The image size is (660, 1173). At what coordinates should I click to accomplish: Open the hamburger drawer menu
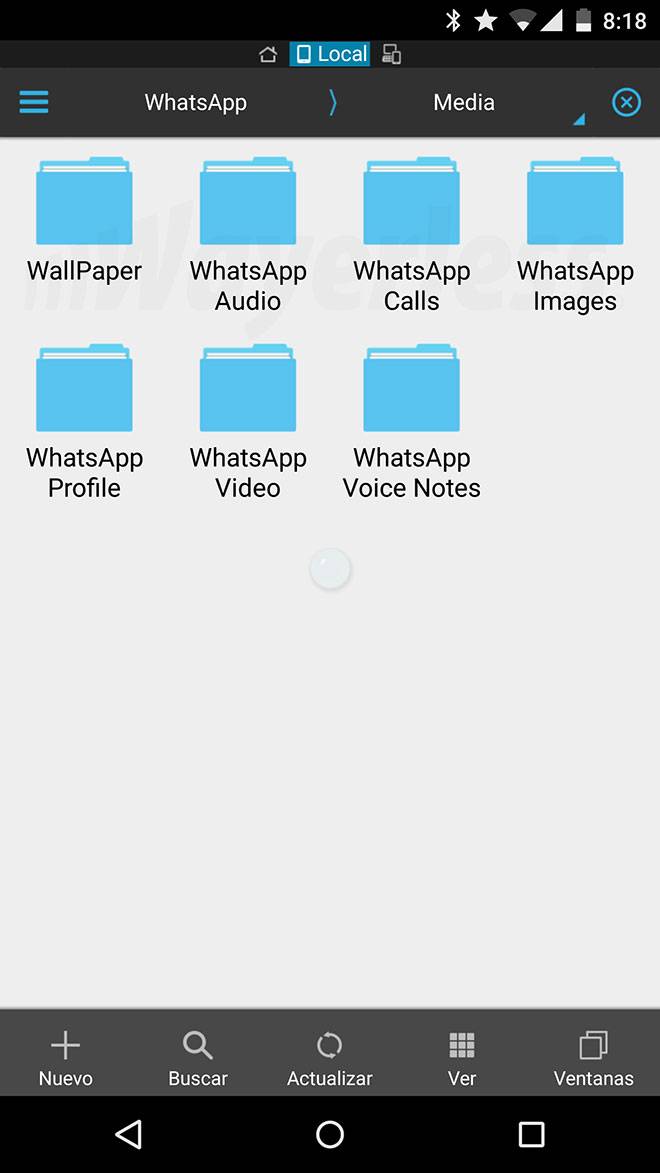tap(34, 102)
